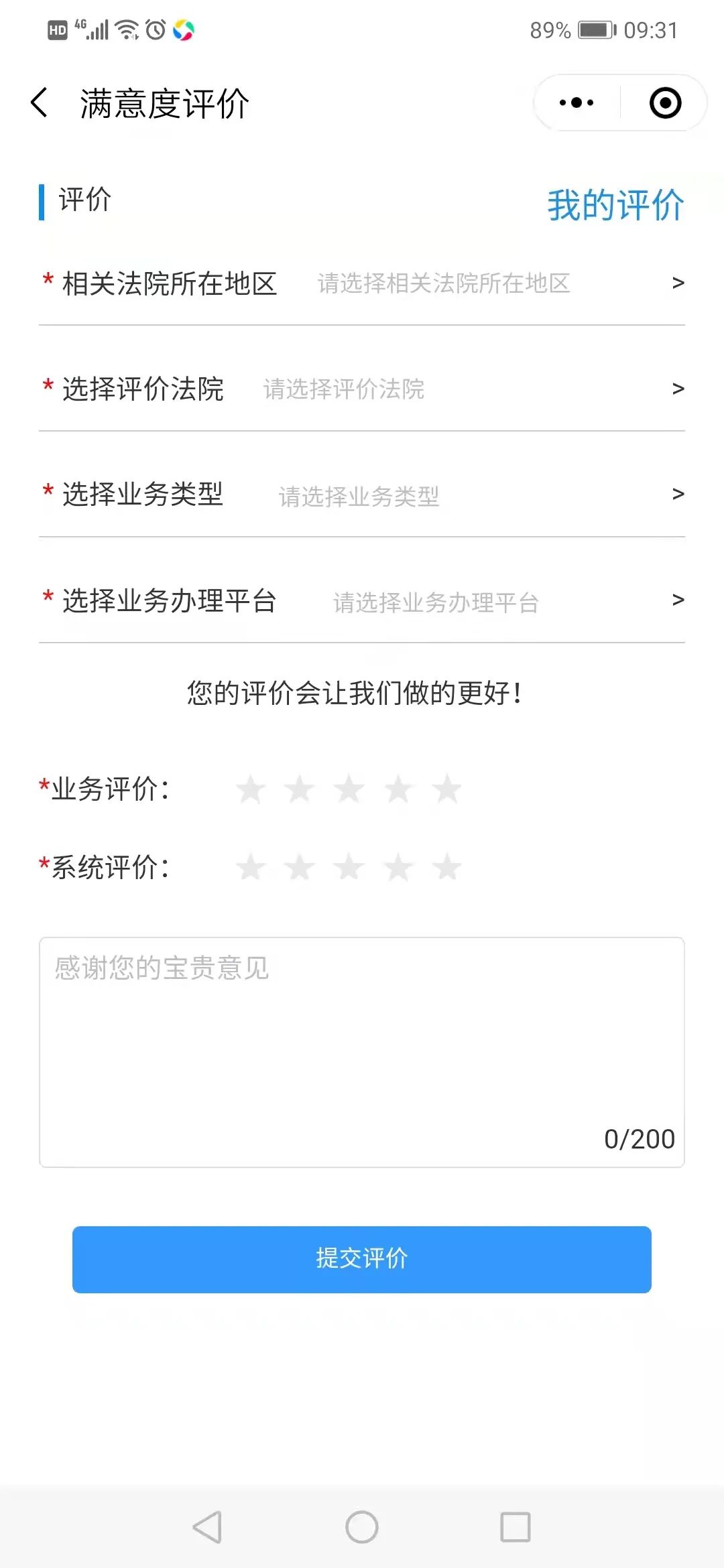Click the back arrow to exit 满意度评价
This screenshot has height=1568, width=724.
38,102
